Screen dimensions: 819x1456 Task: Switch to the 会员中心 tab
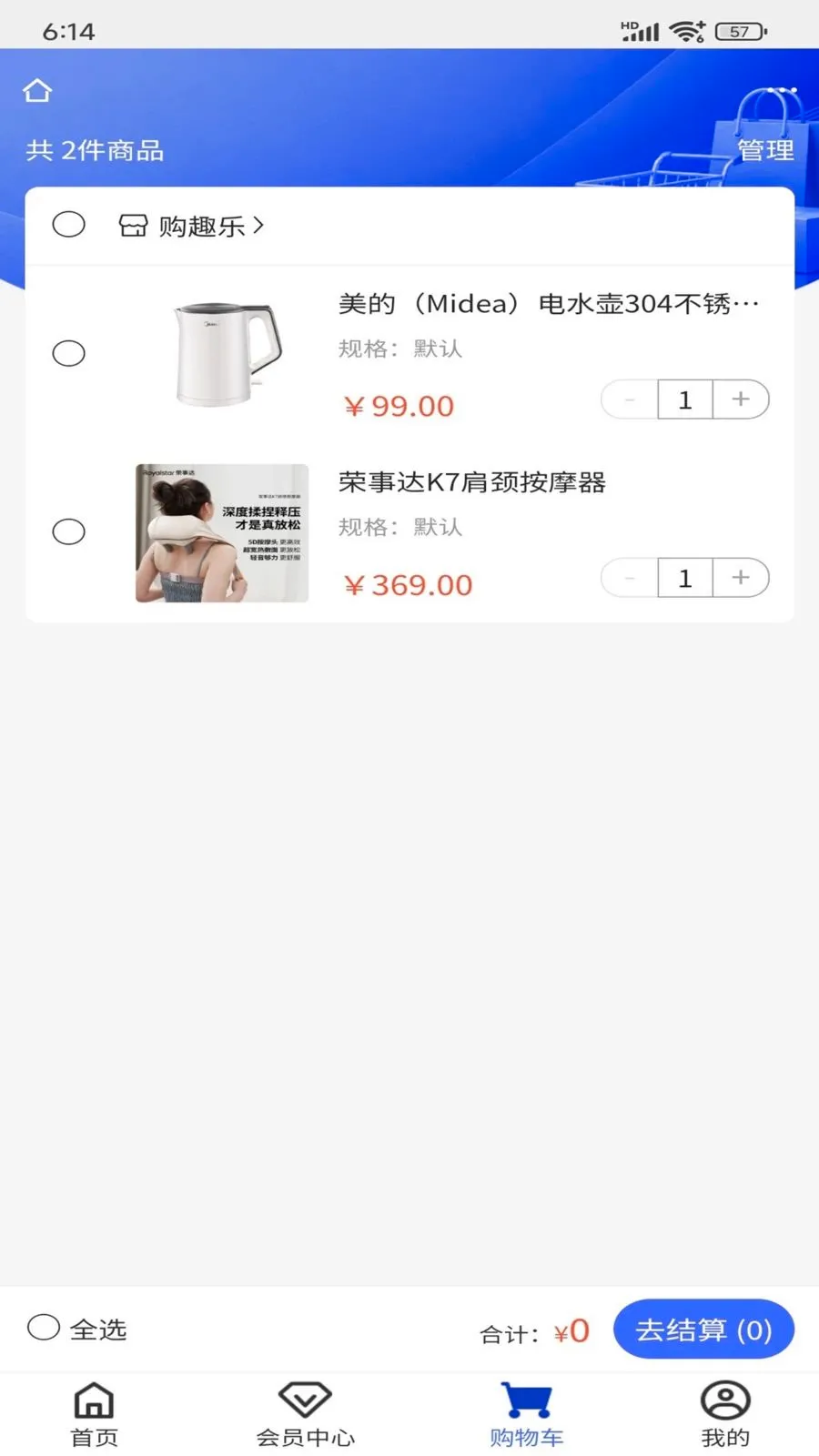coord(305,1415)
